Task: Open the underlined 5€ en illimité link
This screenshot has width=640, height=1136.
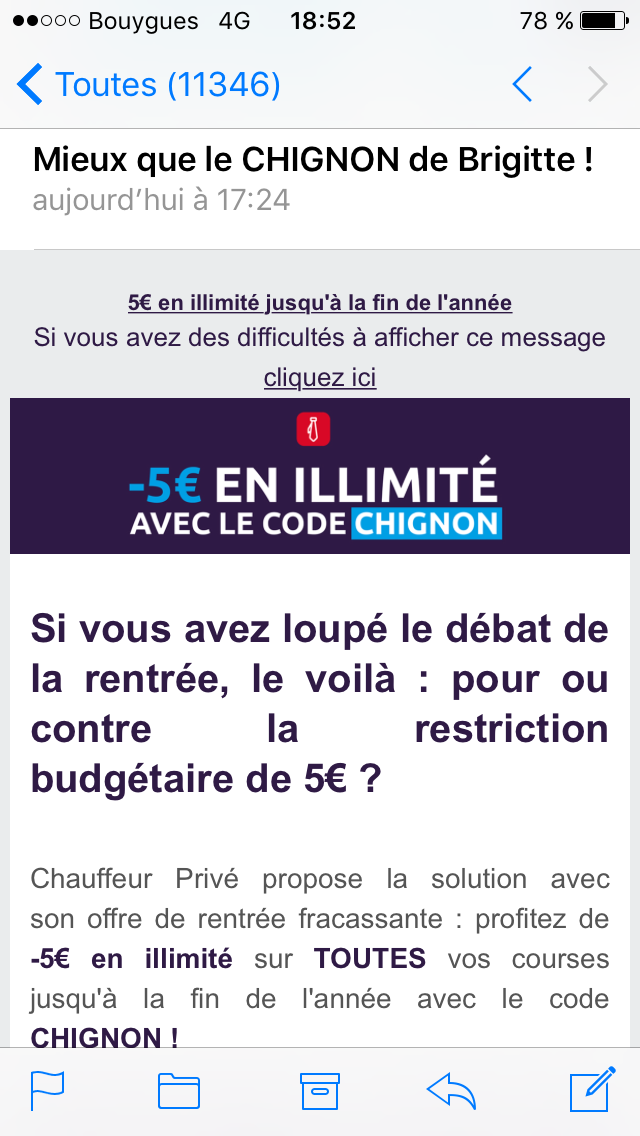Action: point(320,303)
